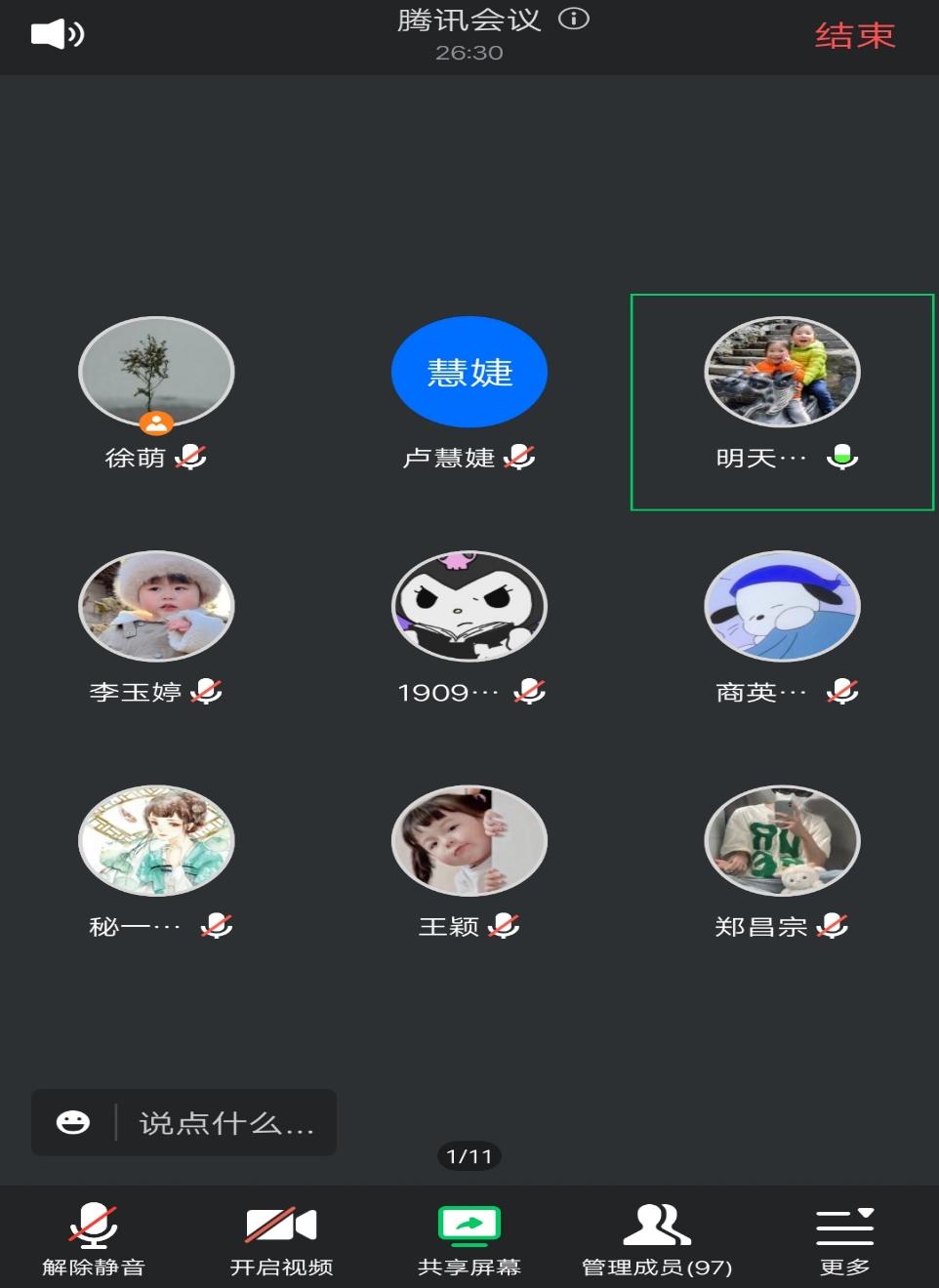
Task: Open the emoji picker in chat bar
Action: pyautogui.click(x=73, y=1123)
